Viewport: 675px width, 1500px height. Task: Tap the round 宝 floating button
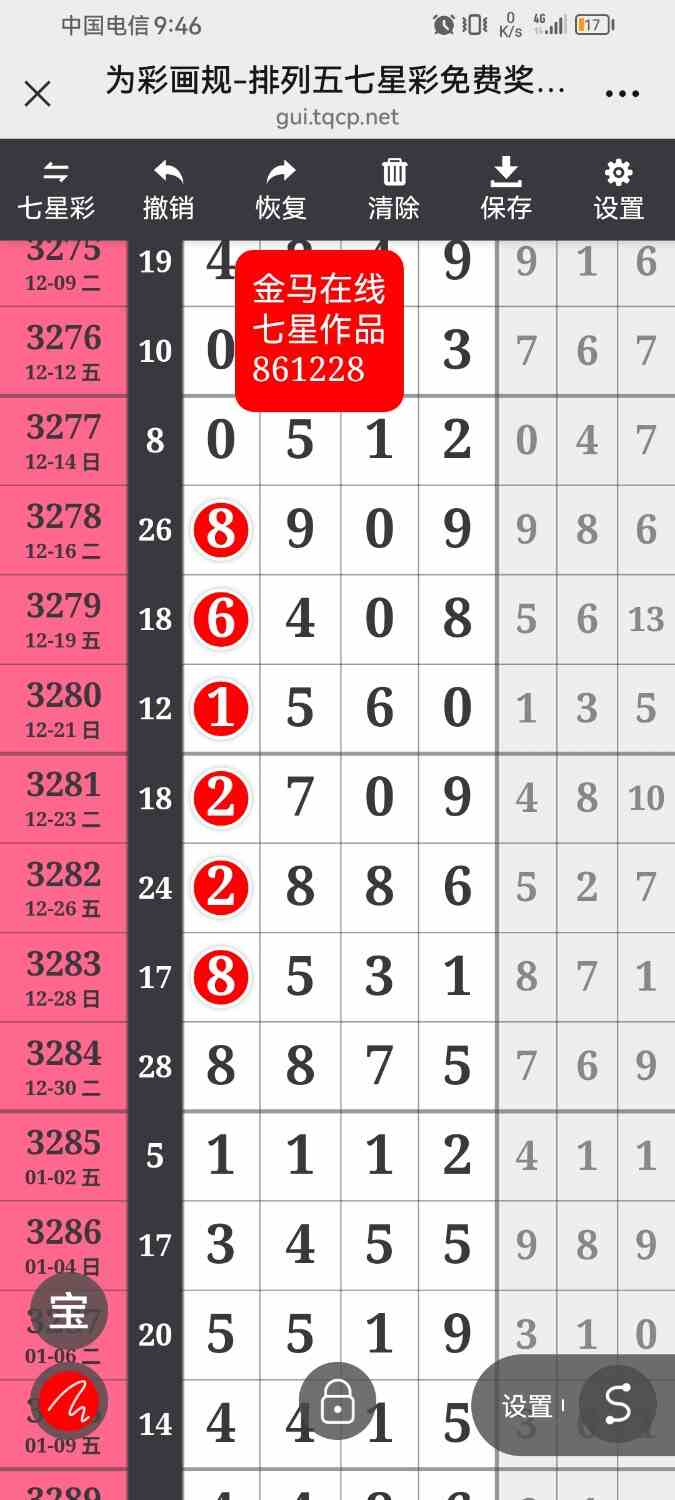point(68,1311)
